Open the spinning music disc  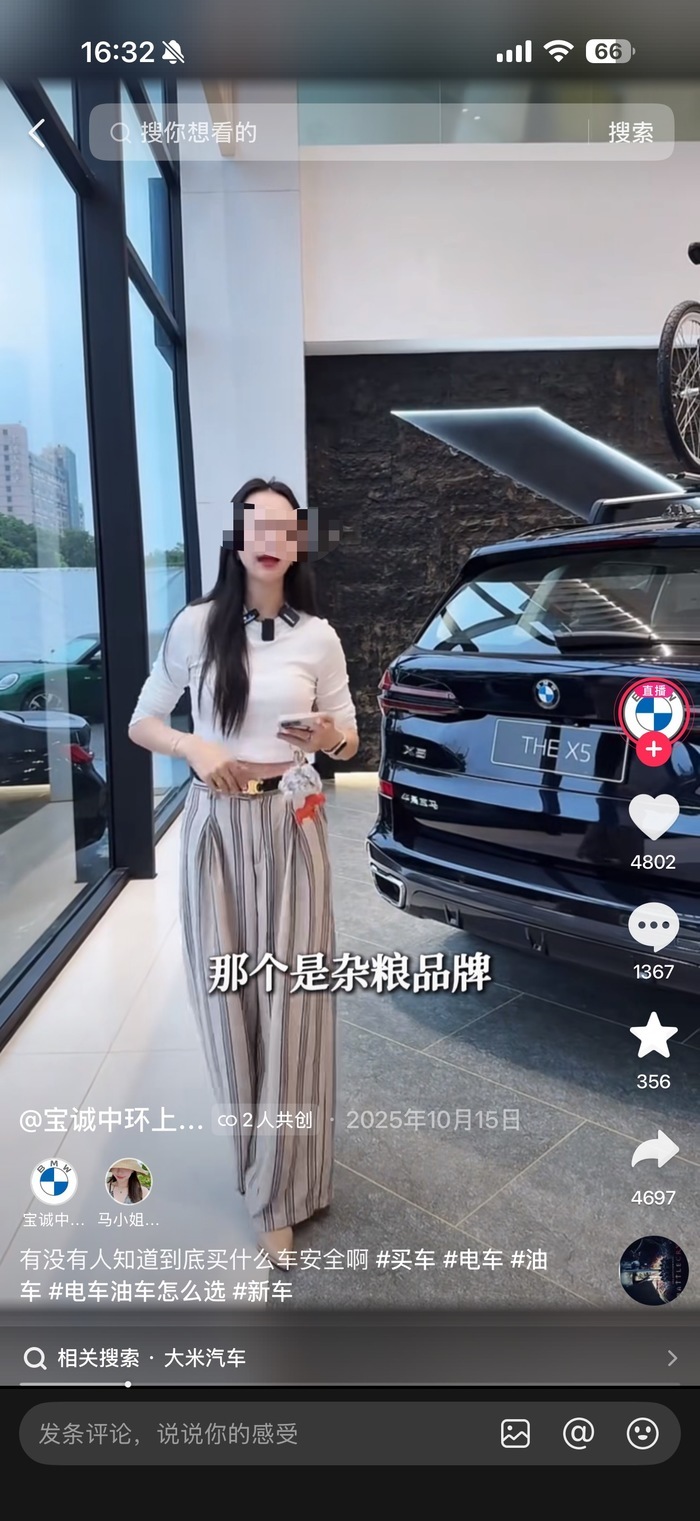pyautogui.click(x=653, y=1270)
